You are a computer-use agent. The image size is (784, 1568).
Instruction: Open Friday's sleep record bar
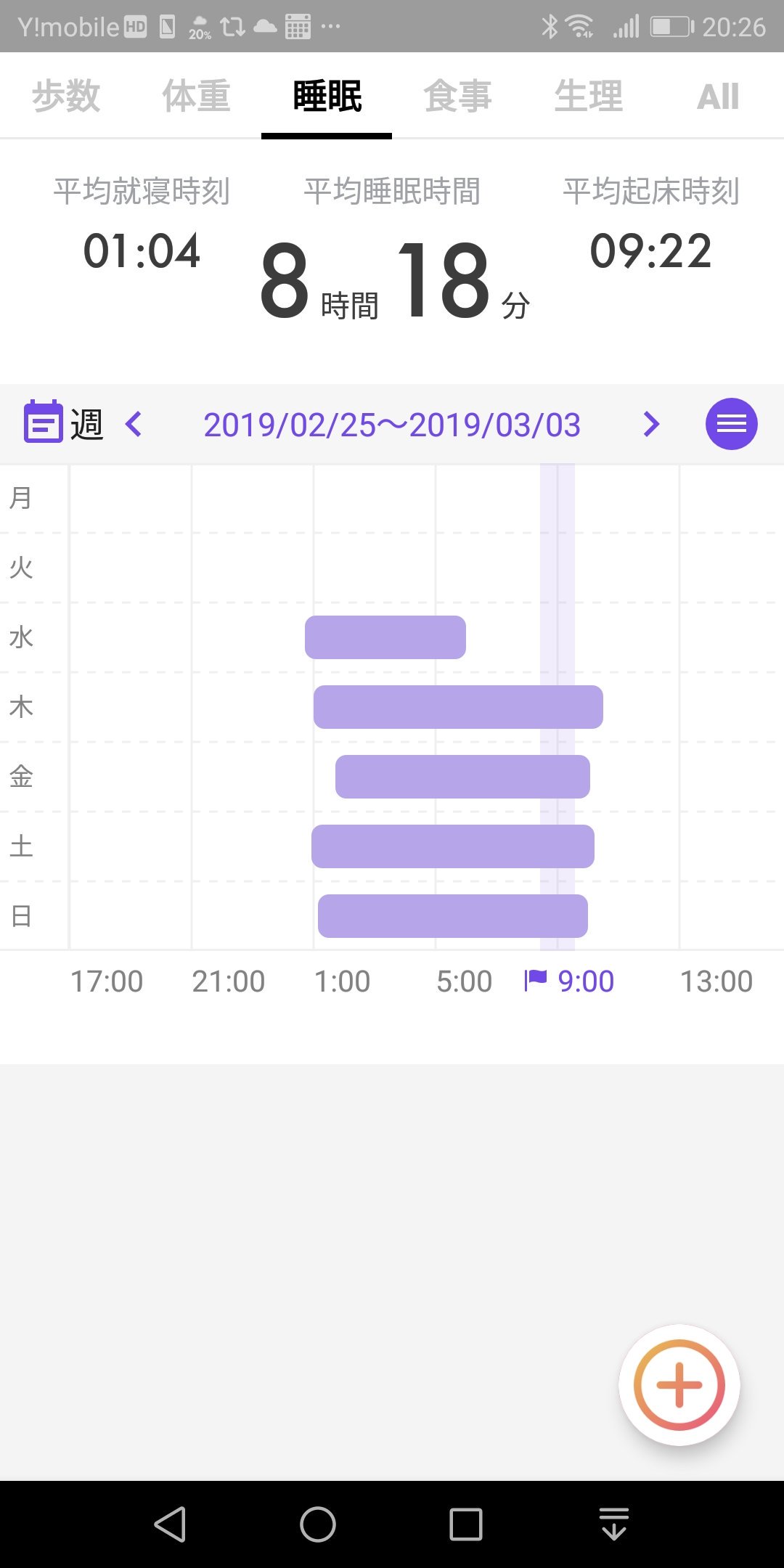[462, 777]
